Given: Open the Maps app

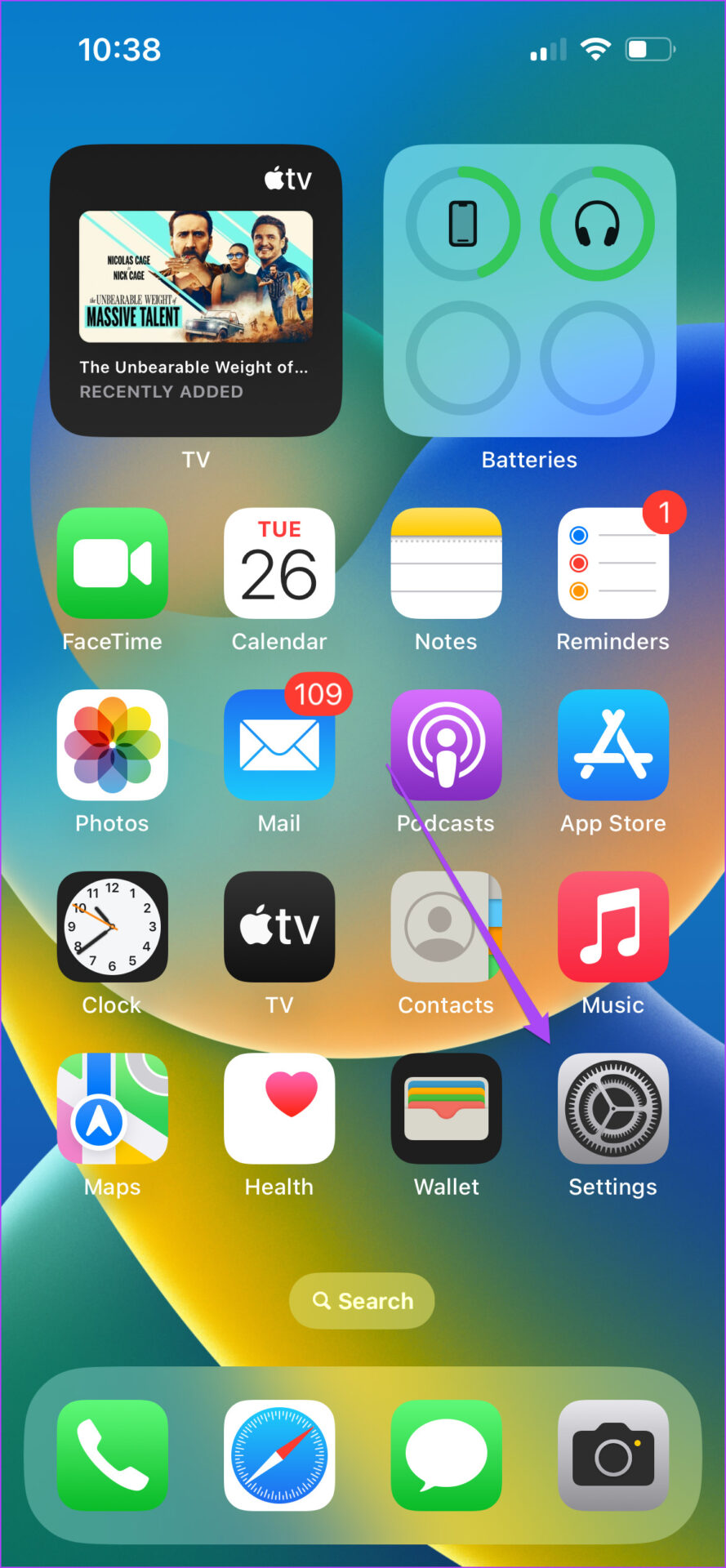Looking at the screenshot, I should tap(113, 1108).
